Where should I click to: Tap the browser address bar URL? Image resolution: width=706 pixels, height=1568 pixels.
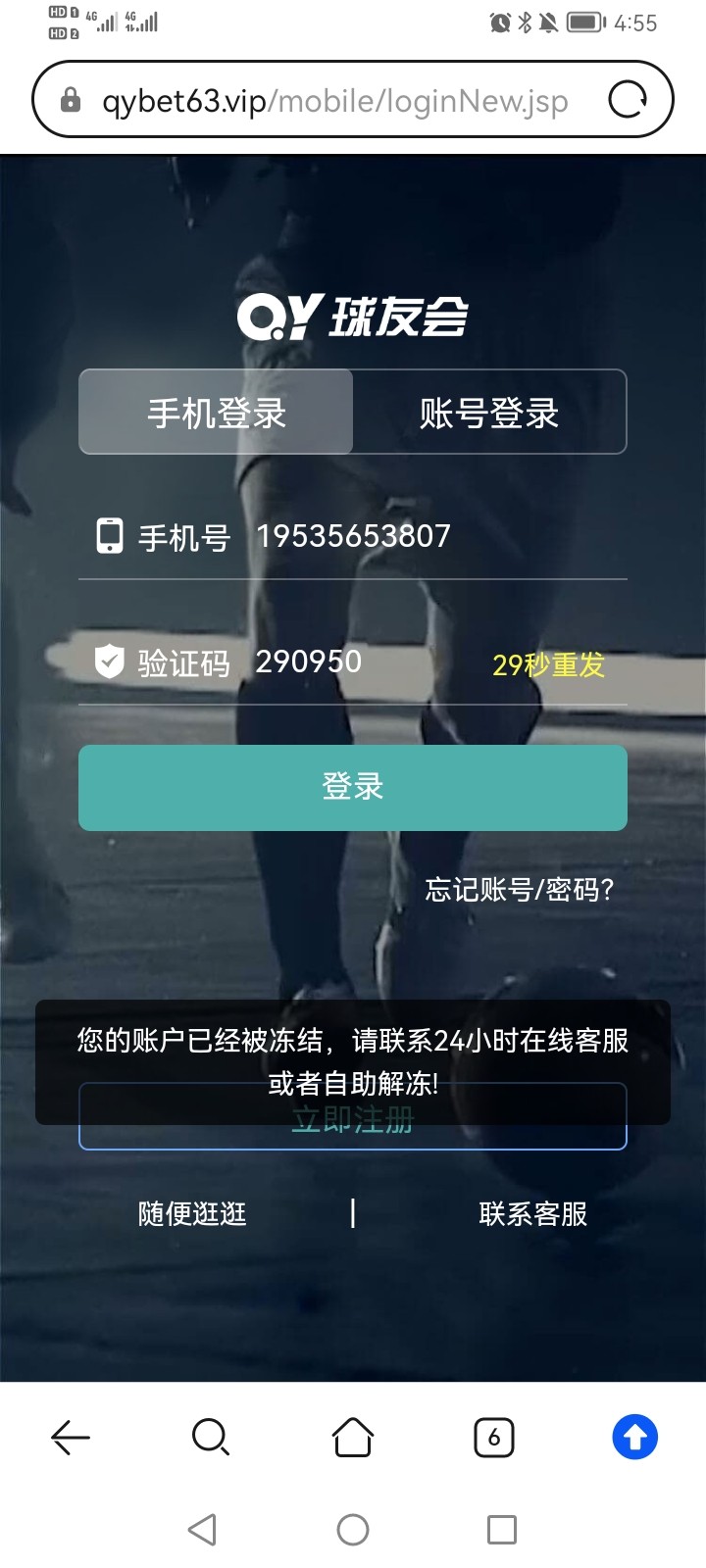click(x=333, y=101)
